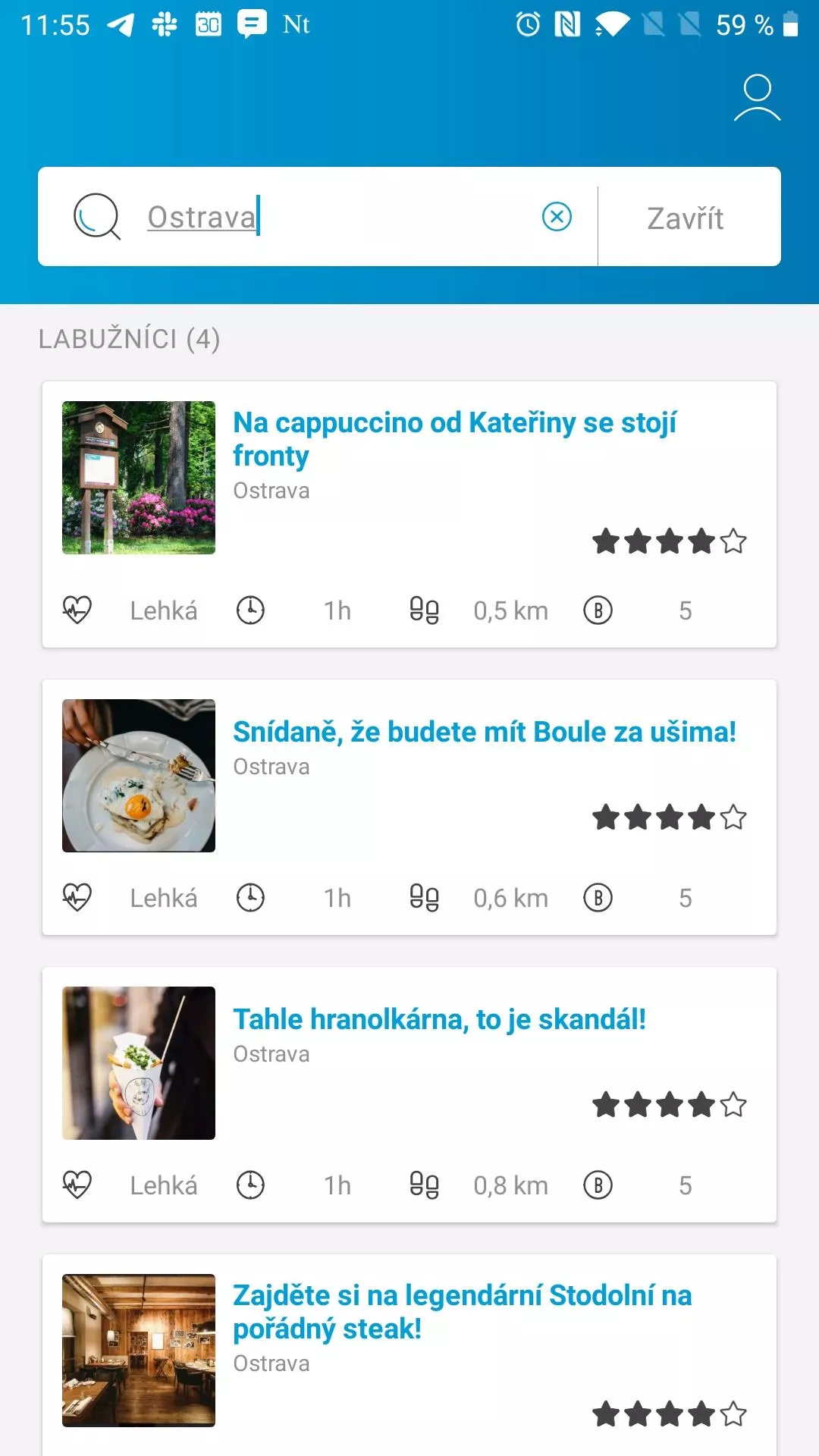
Task: Open the Tahle hranolkárna, to je skandál card
Action: [409, 1094]
